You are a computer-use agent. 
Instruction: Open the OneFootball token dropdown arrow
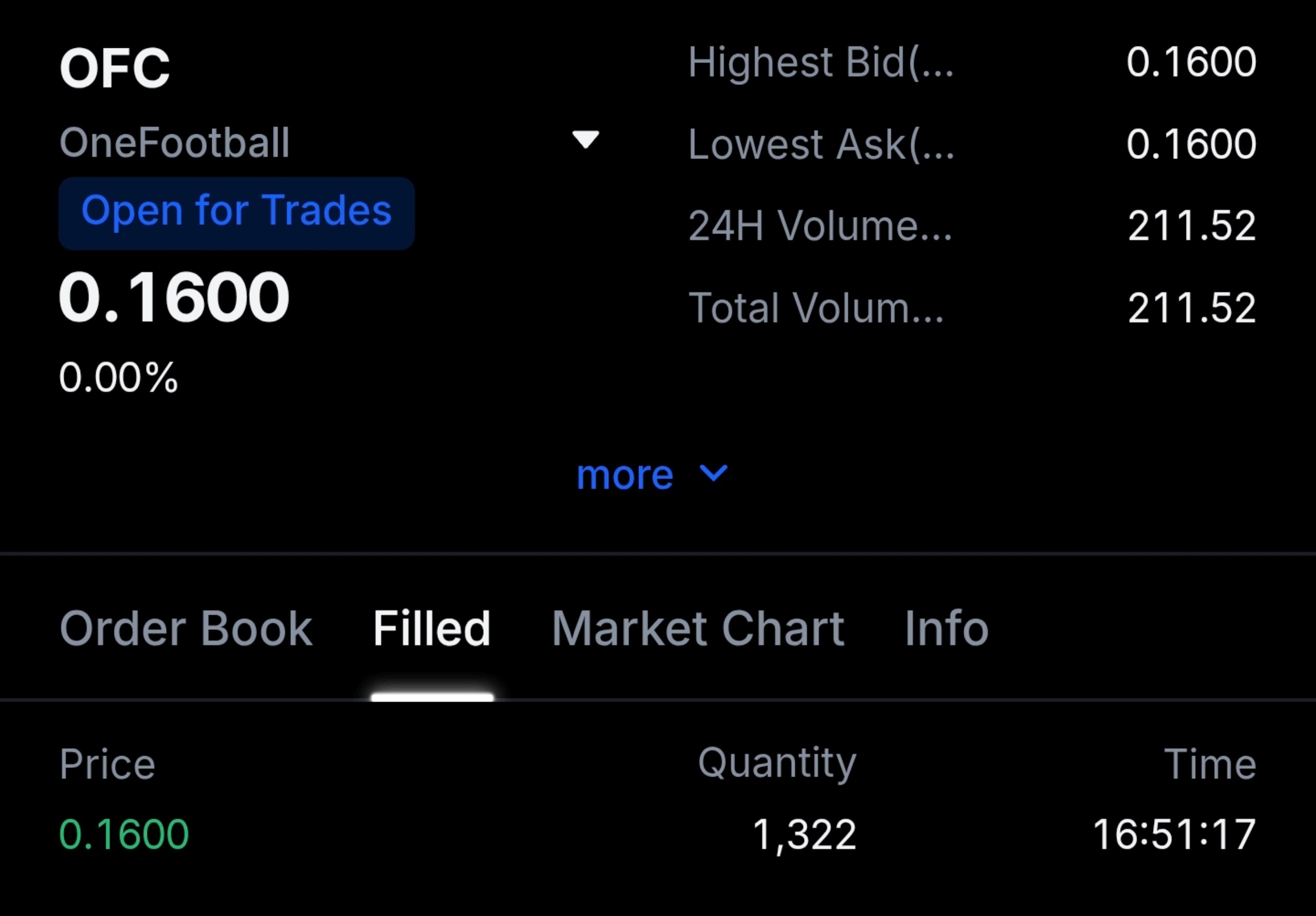(x=585, y=139)
